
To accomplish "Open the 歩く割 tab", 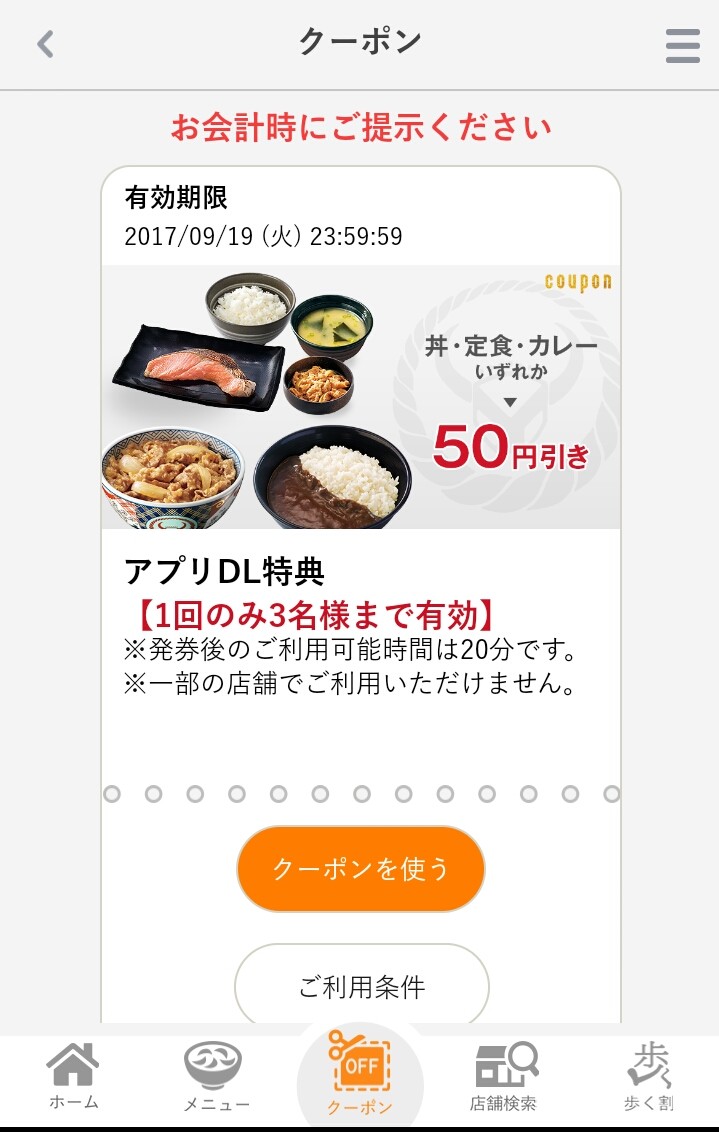I will [x=648, y=1077].
